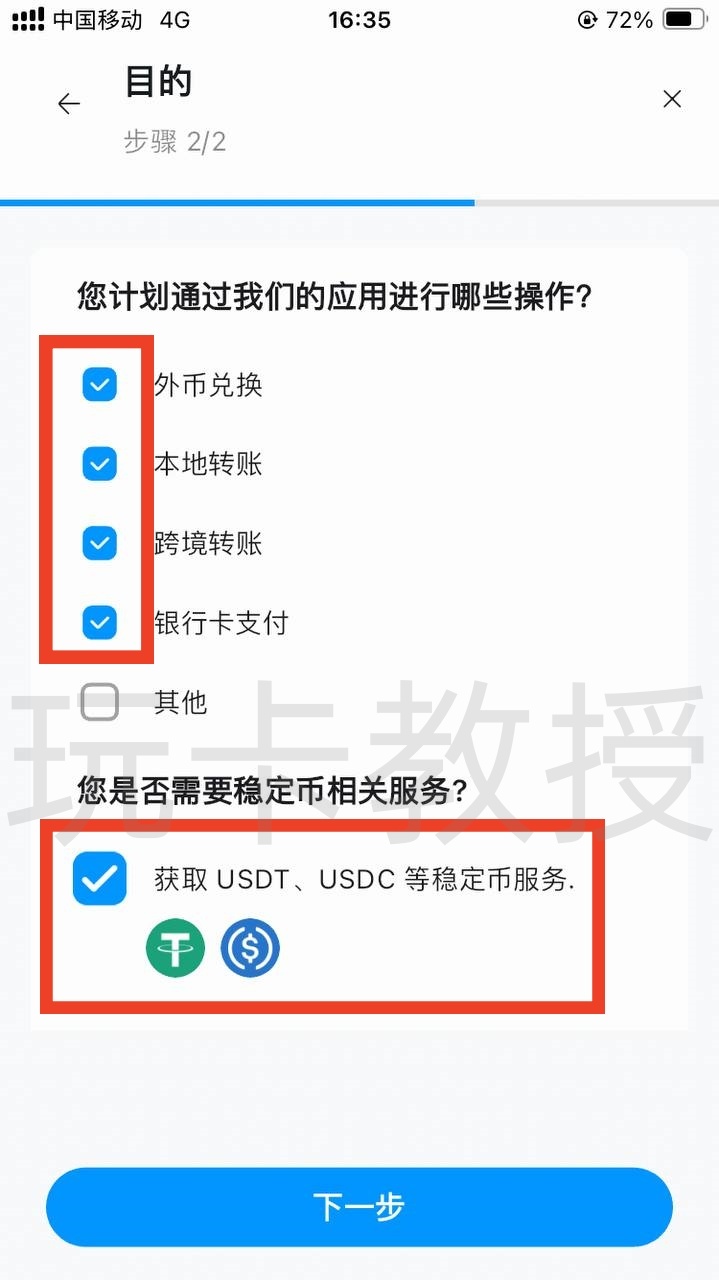Image resolution: width=719 pixels, height=1280 pixels.
Task: Go back with the left arrow
Action: (x=69, y=103)
